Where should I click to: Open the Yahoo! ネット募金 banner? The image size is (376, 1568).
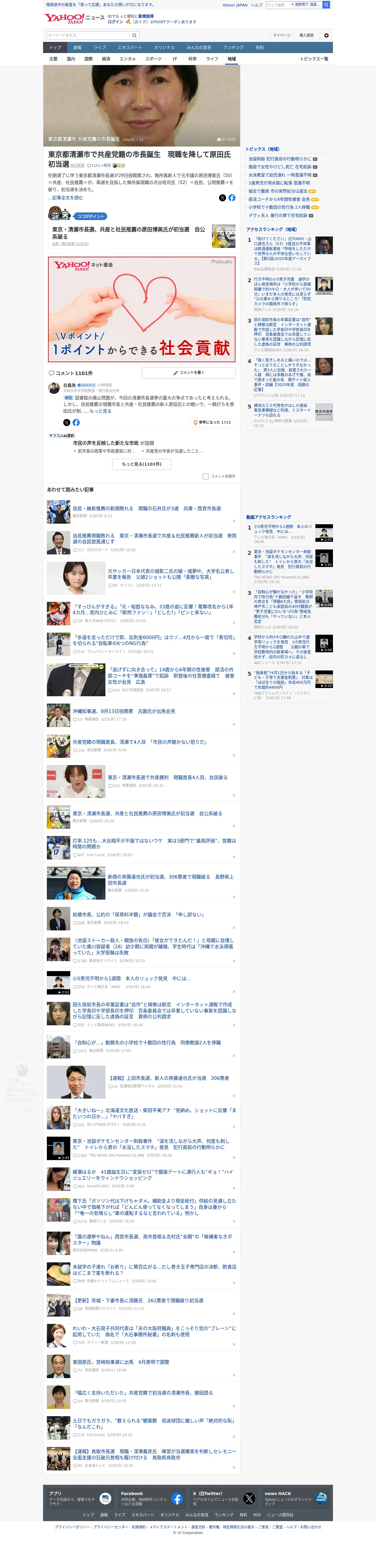coord(142,309)
